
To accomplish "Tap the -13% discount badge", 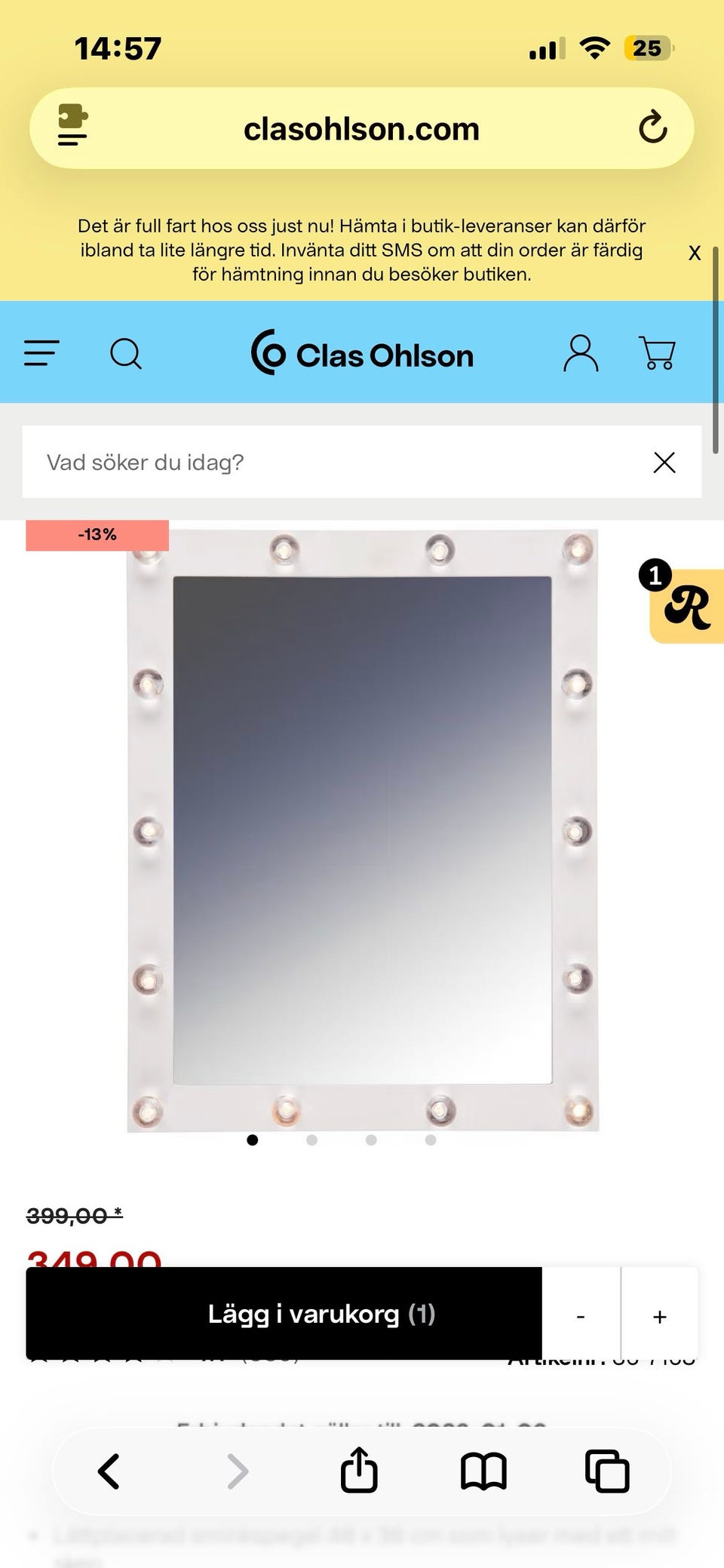I will [x=97, y=534].
